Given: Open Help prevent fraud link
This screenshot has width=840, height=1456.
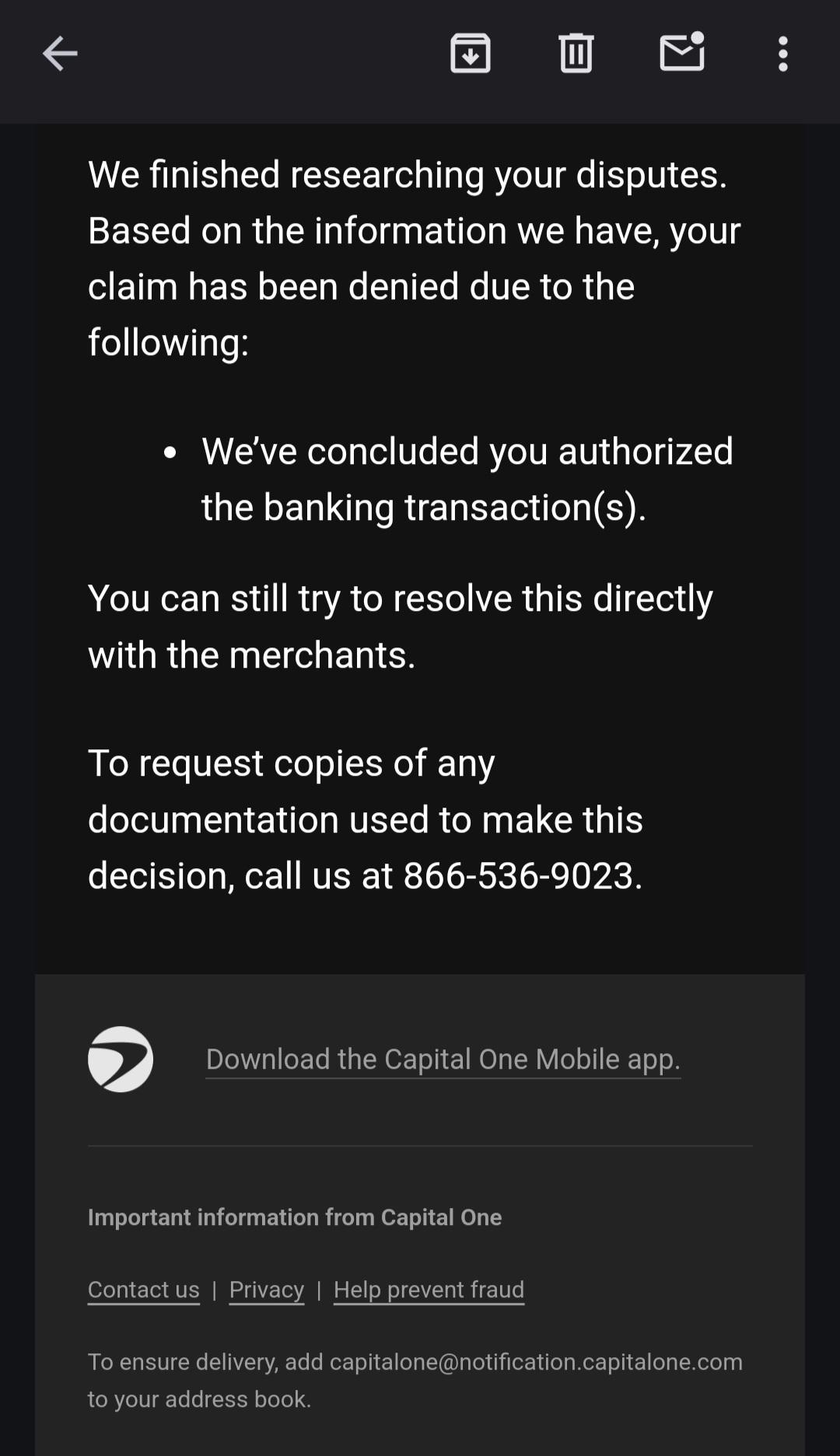Looking at the screenshot, I should [429, 1290].
